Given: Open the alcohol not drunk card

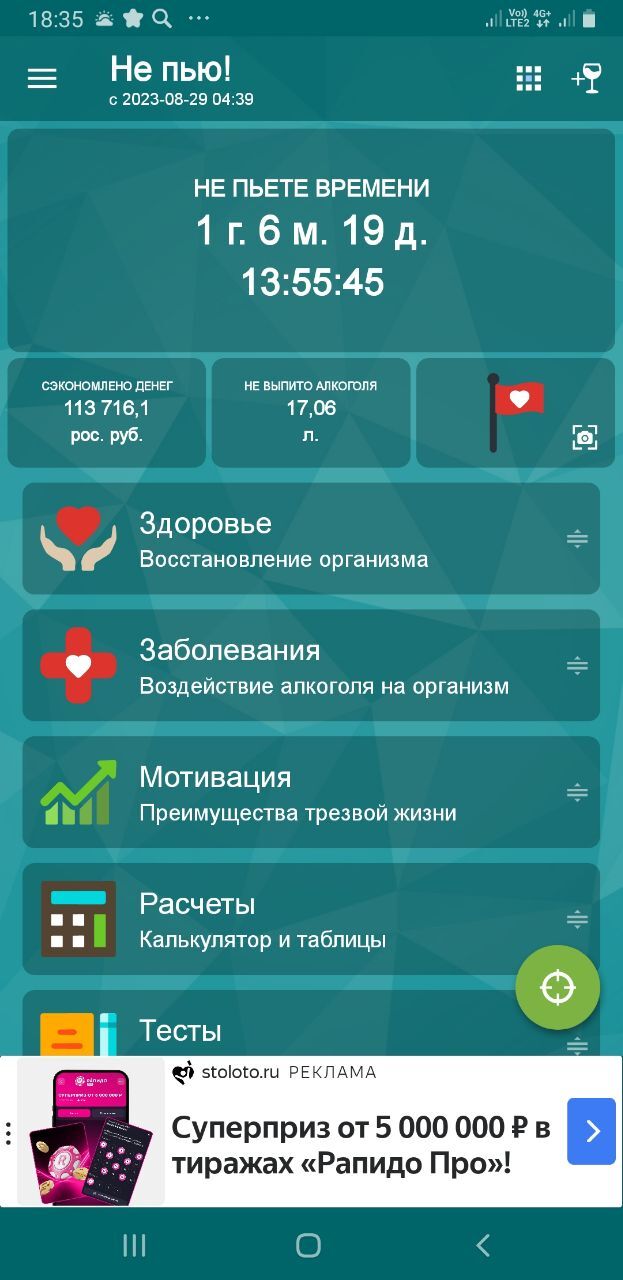Looking at the screenshot, I should (311, 412).
